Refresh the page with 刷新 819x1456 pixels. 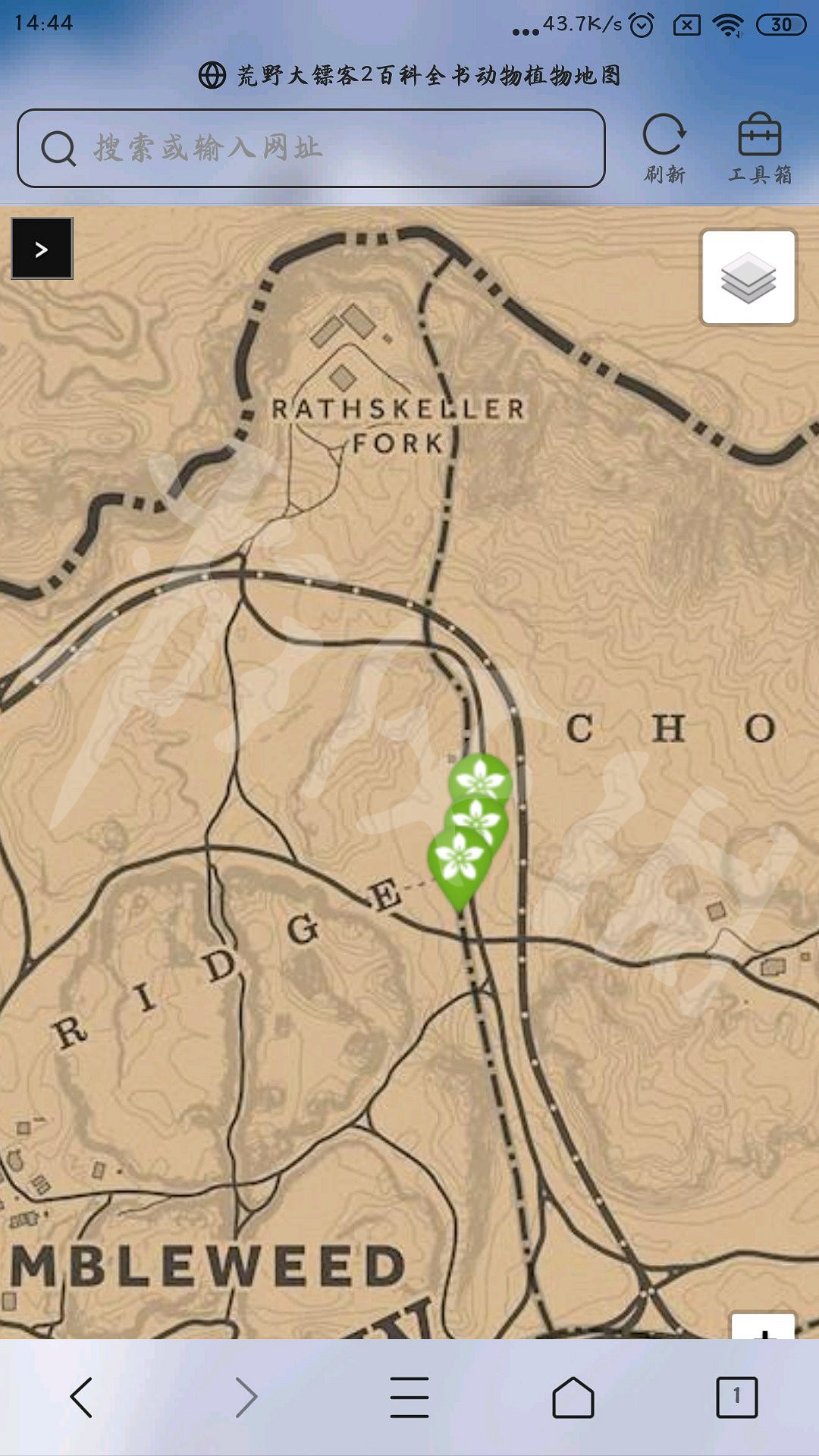click(664, 149)
